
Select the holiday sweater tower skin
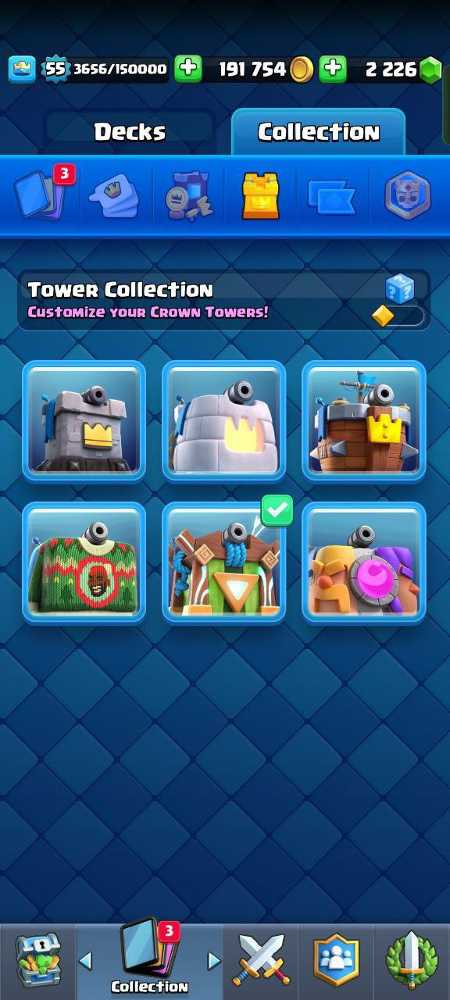click(x=84, y=562)
